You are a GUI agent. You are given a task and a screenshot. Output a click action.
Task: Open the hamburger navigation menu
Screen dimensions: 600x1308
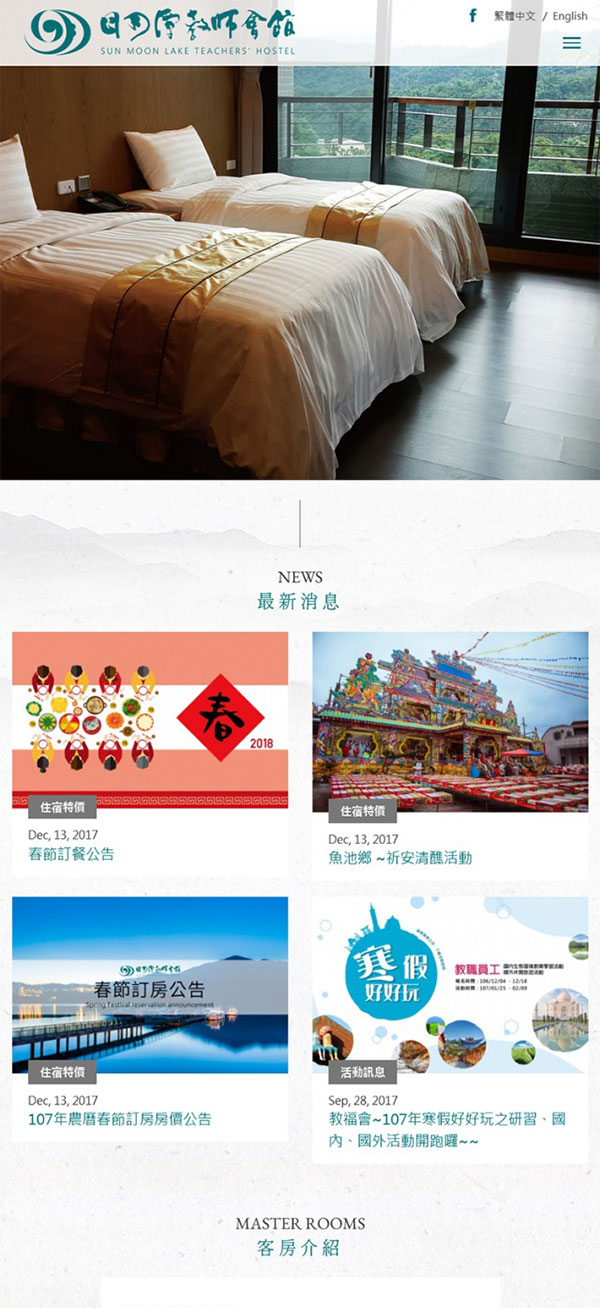pyautogui.click(x=571, y=43)
